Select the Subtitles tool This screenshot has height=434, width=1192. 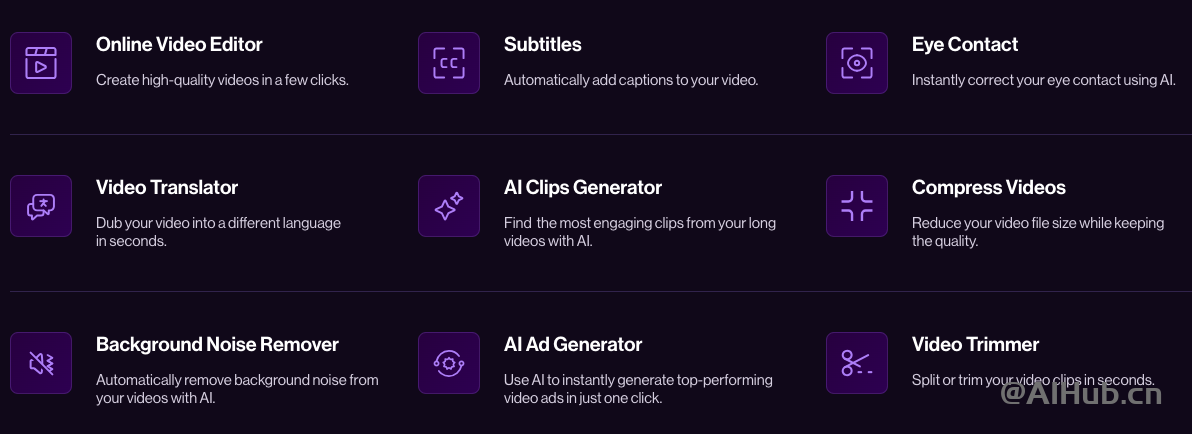tap(542, 45)
